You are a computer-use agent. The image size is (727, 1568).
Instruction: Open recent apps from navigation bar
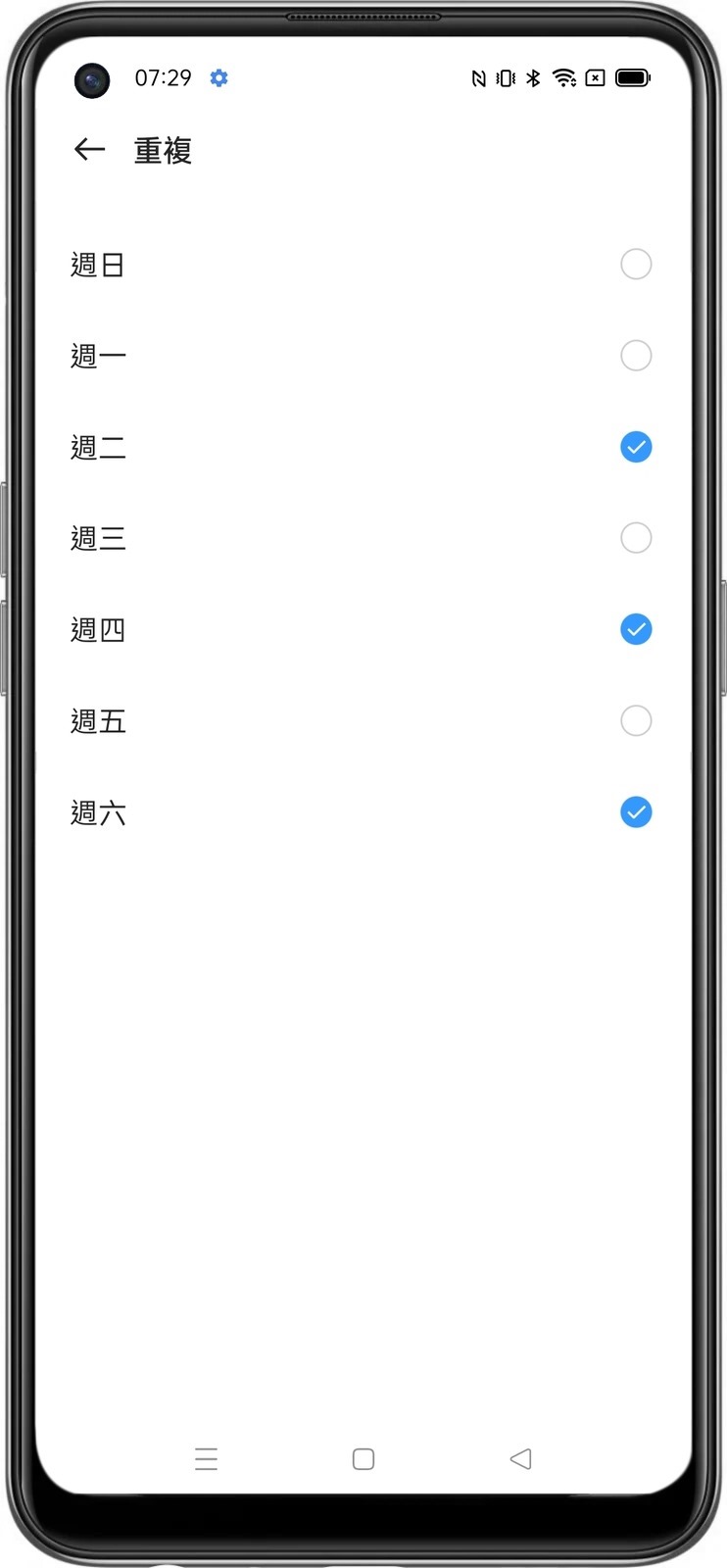(x=206, y=1458)
